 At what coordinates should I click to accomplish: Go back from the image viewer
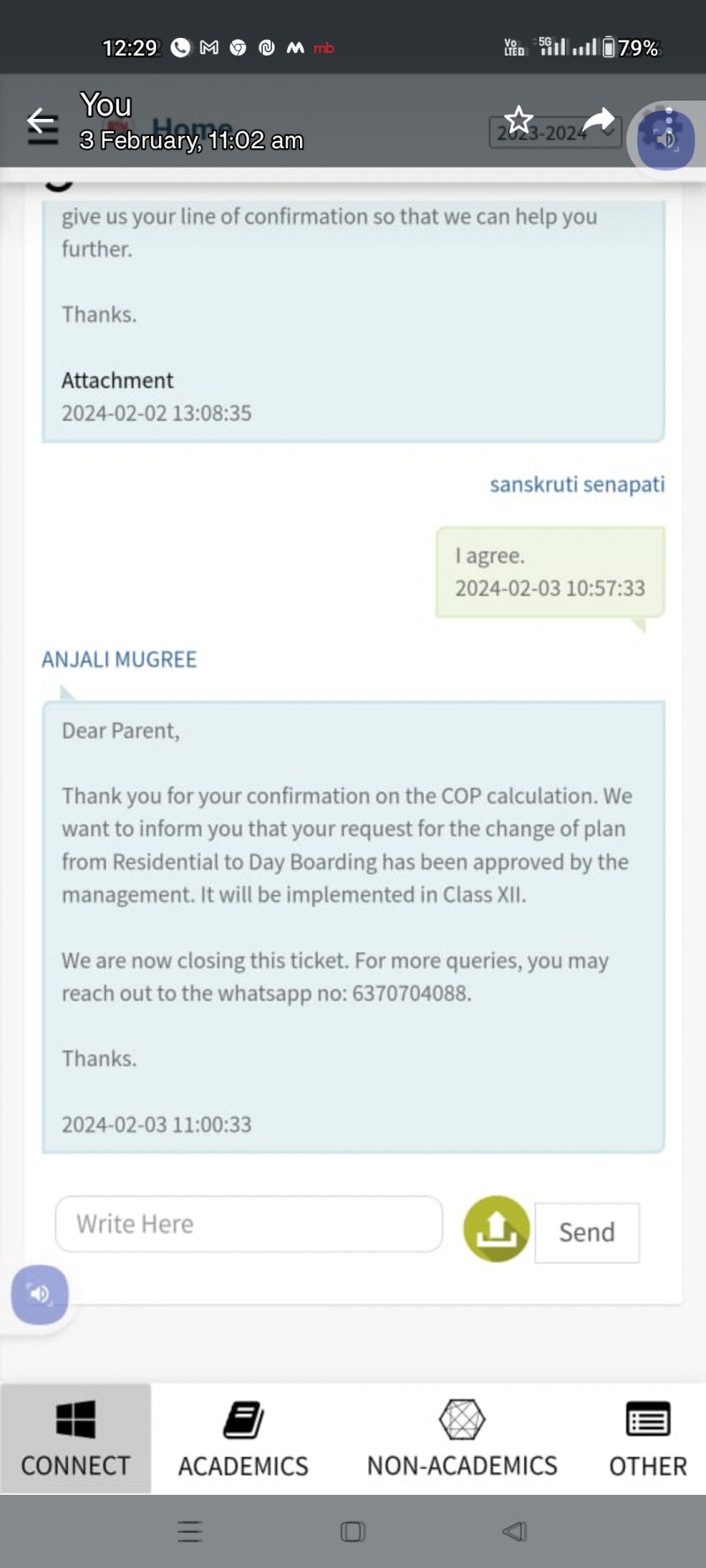[x=41, y=121]
